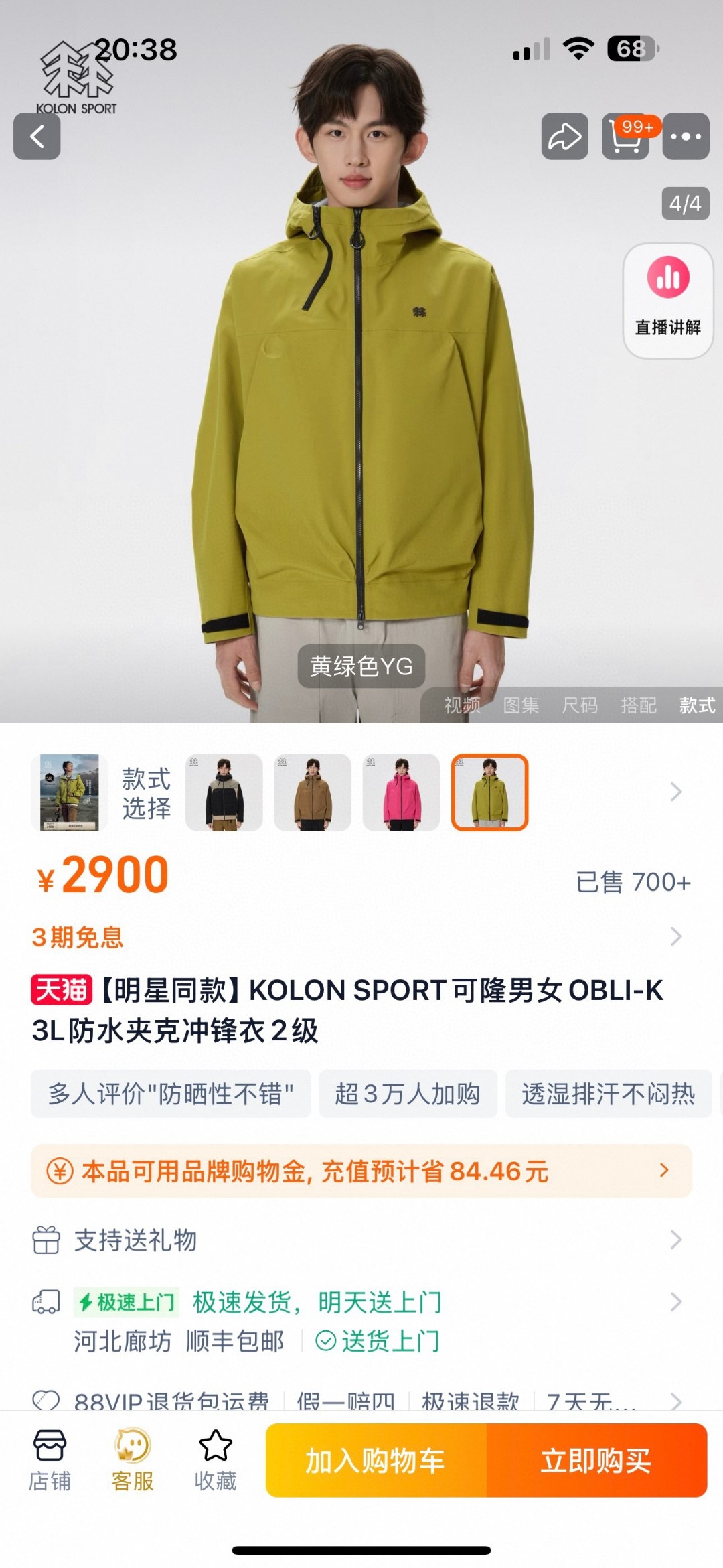This screenshot has height=1568, width=723.
Task: Switch to the 视频 media tab
Action: (462, 705)
